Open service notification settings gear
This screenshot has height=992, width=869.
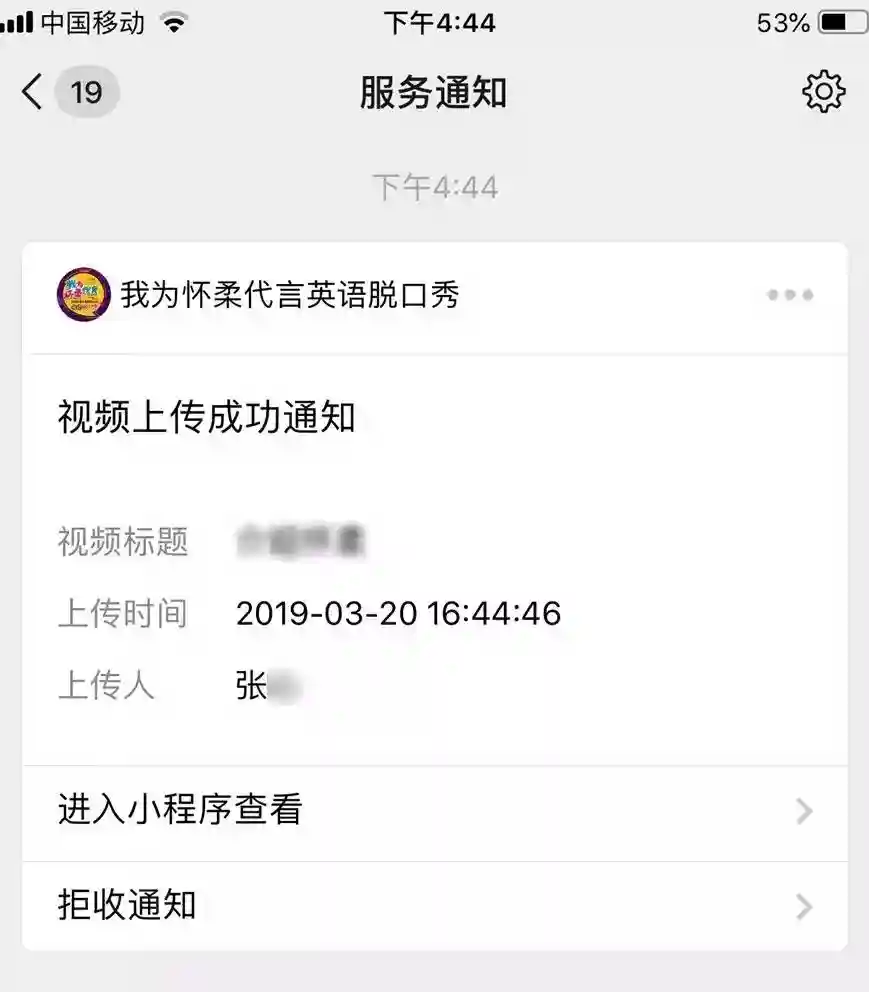click(x=823, y=93)
